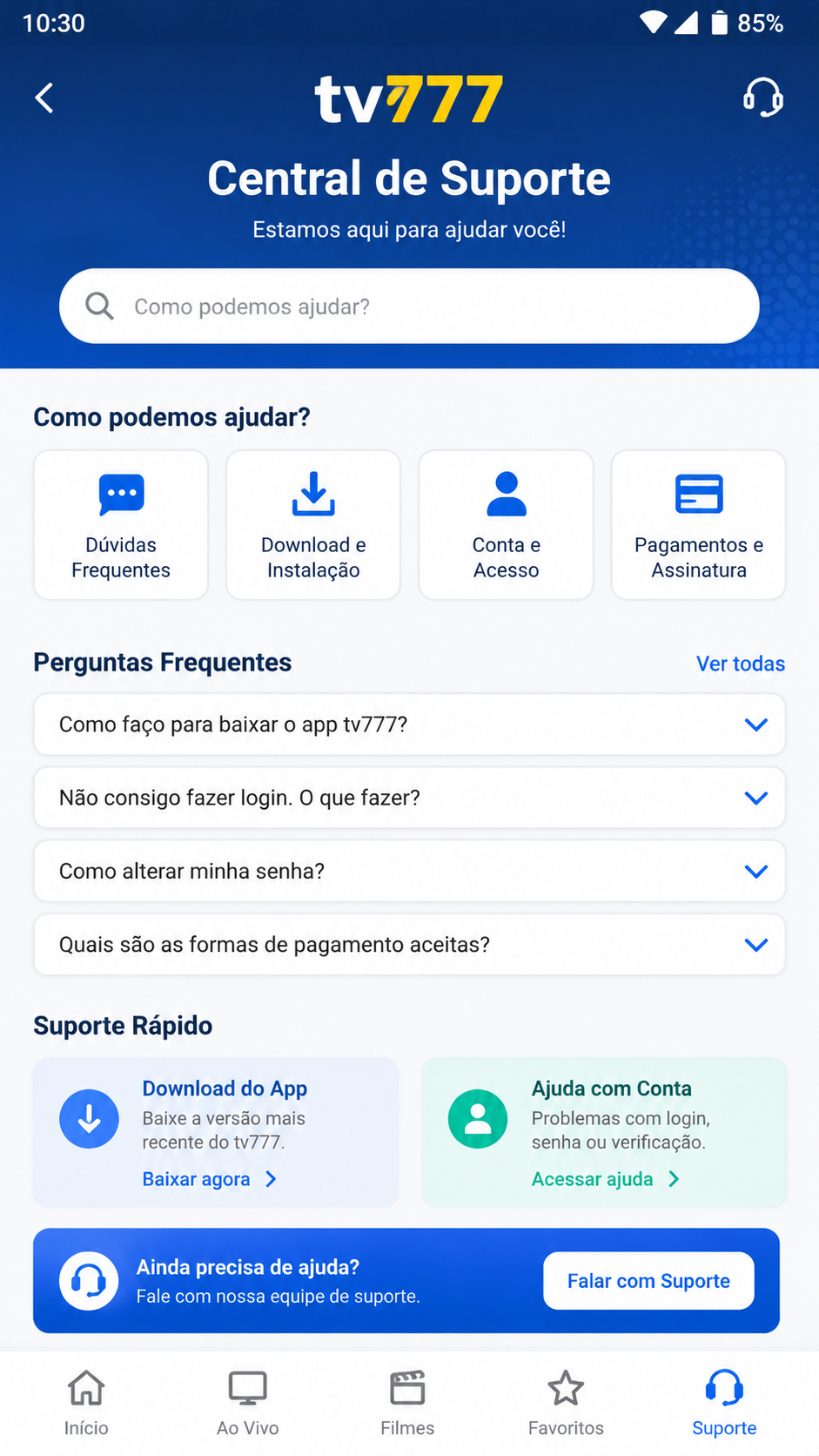Expand the payment methods question

[409, 945]
